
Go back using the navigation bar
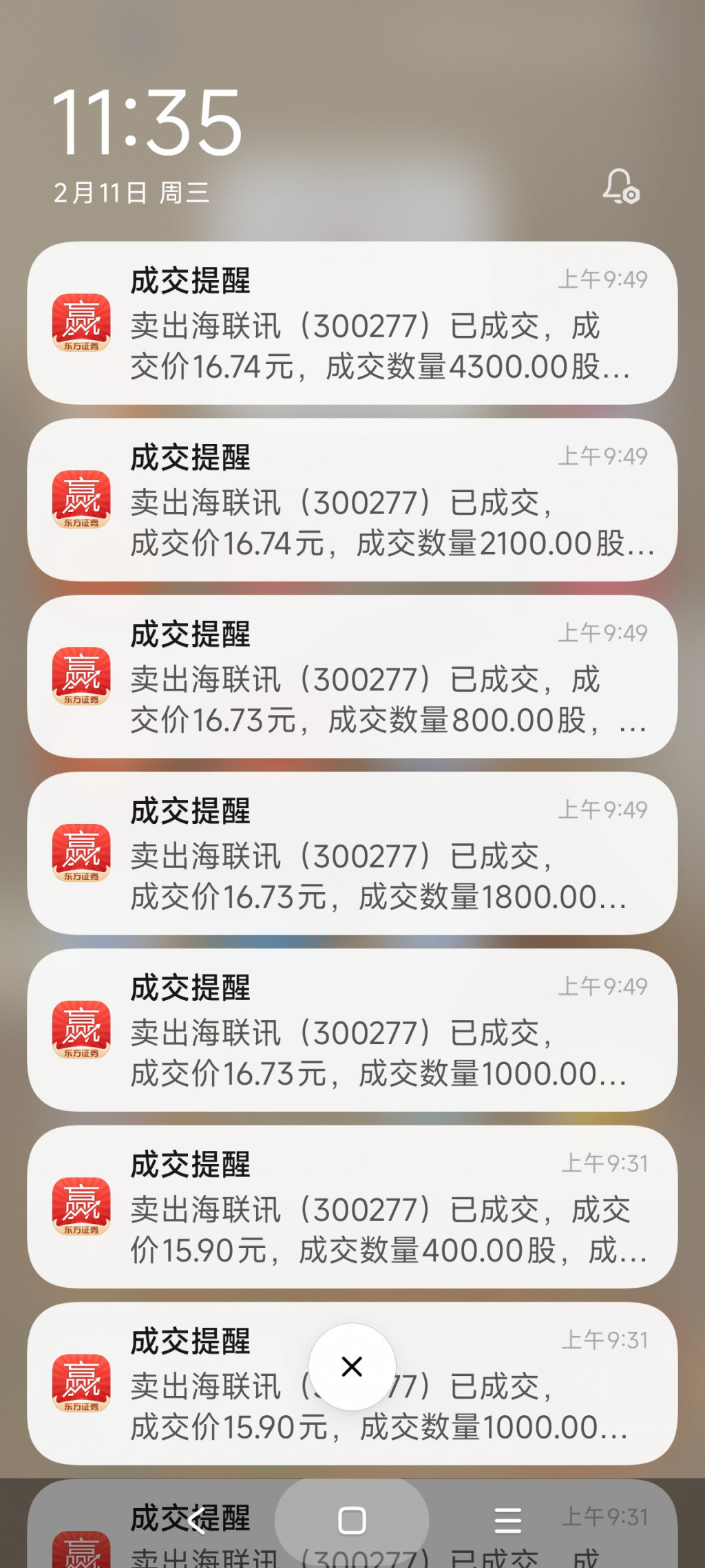pos(196,1521)
